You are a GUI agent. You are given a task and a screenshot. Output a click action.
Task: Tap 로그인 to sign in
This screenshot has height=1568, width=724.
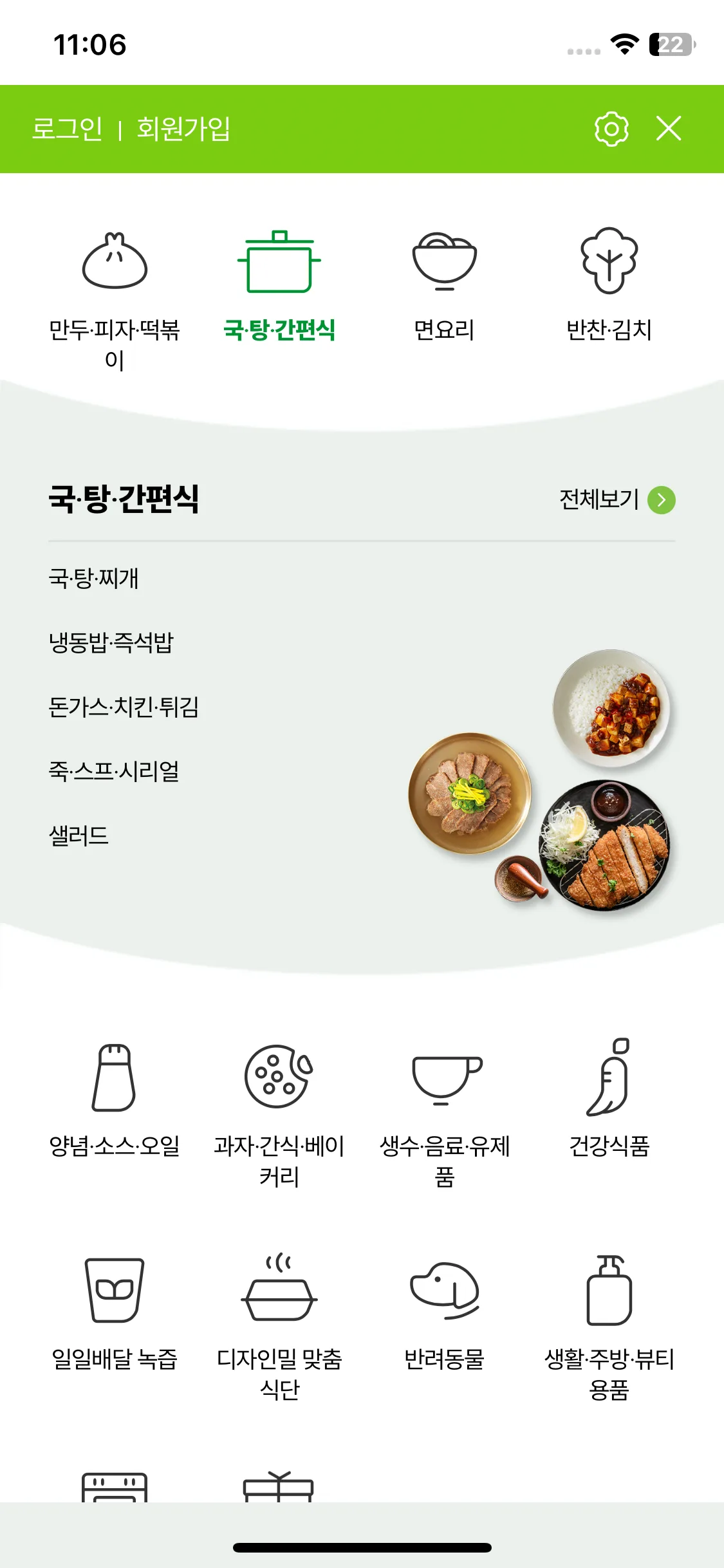pyautogui.click(x=67, y=129)
